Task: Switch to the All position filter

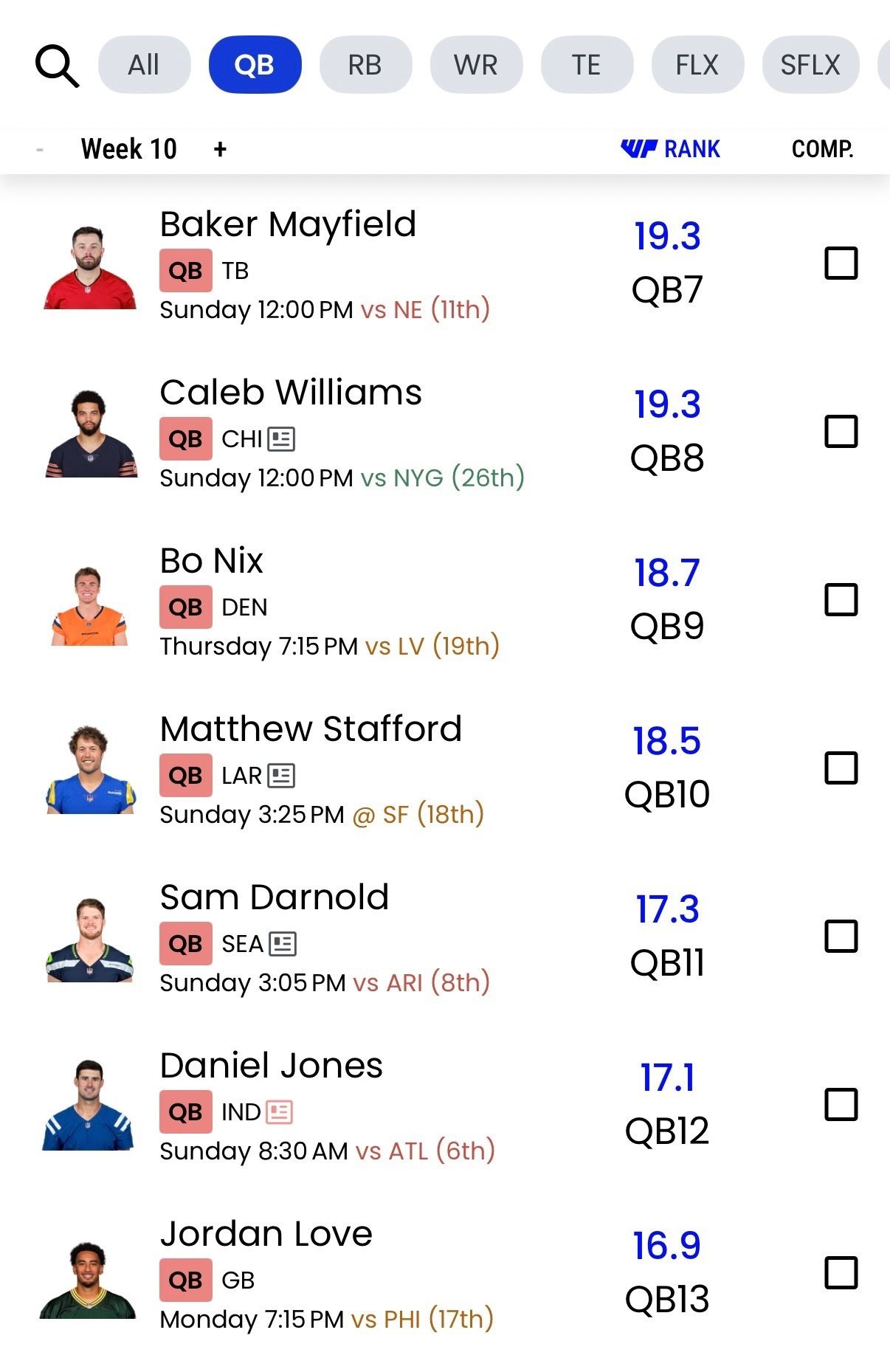Action: [144, 65]
